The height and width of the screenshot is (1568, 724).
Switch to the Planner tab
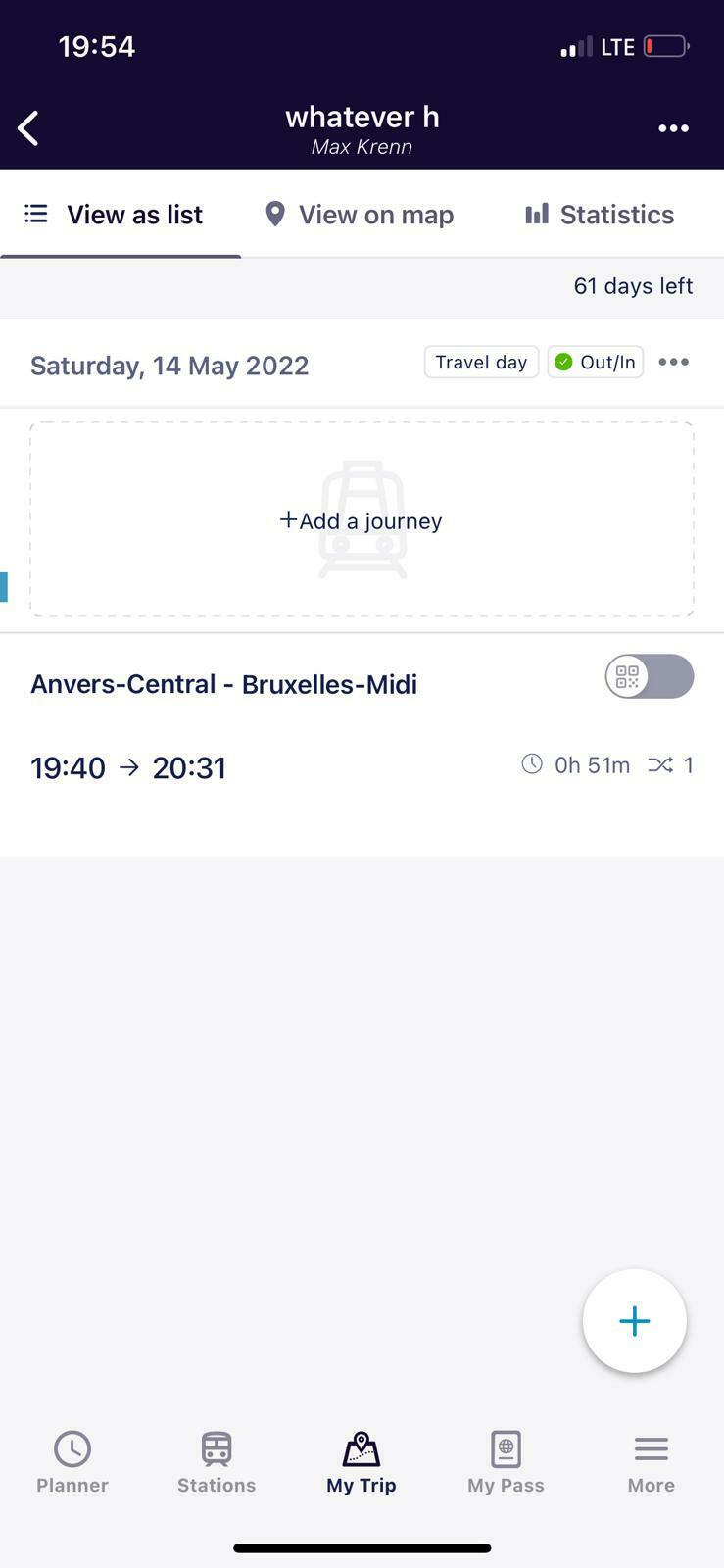point(72,1462)
